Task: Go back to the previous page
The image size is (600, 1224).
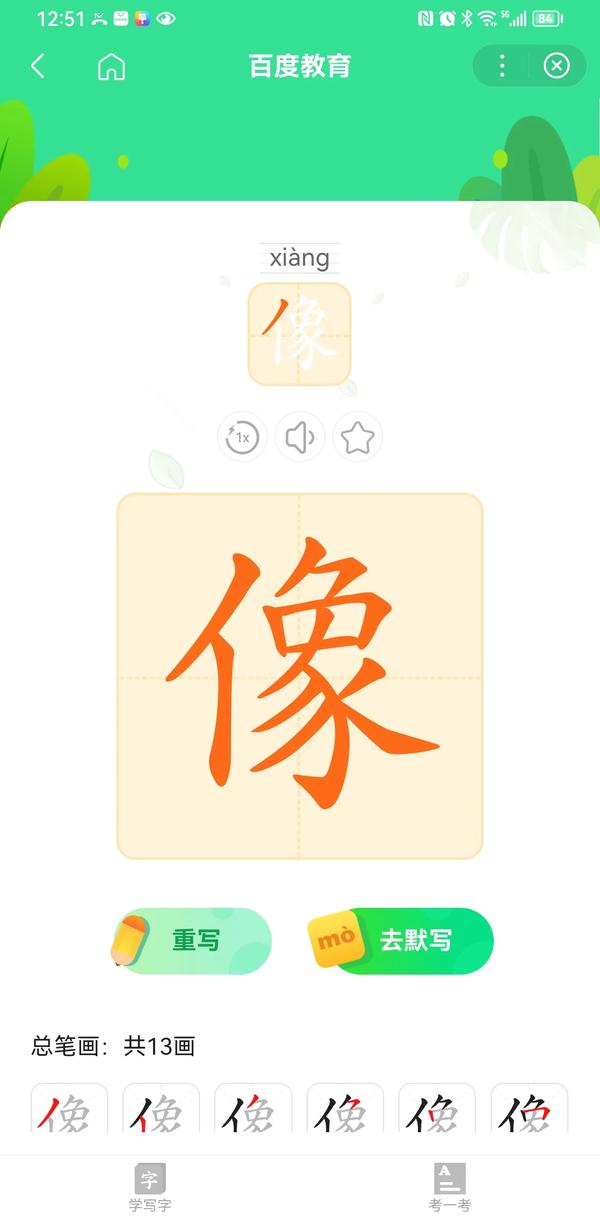Action: (38, 66)
